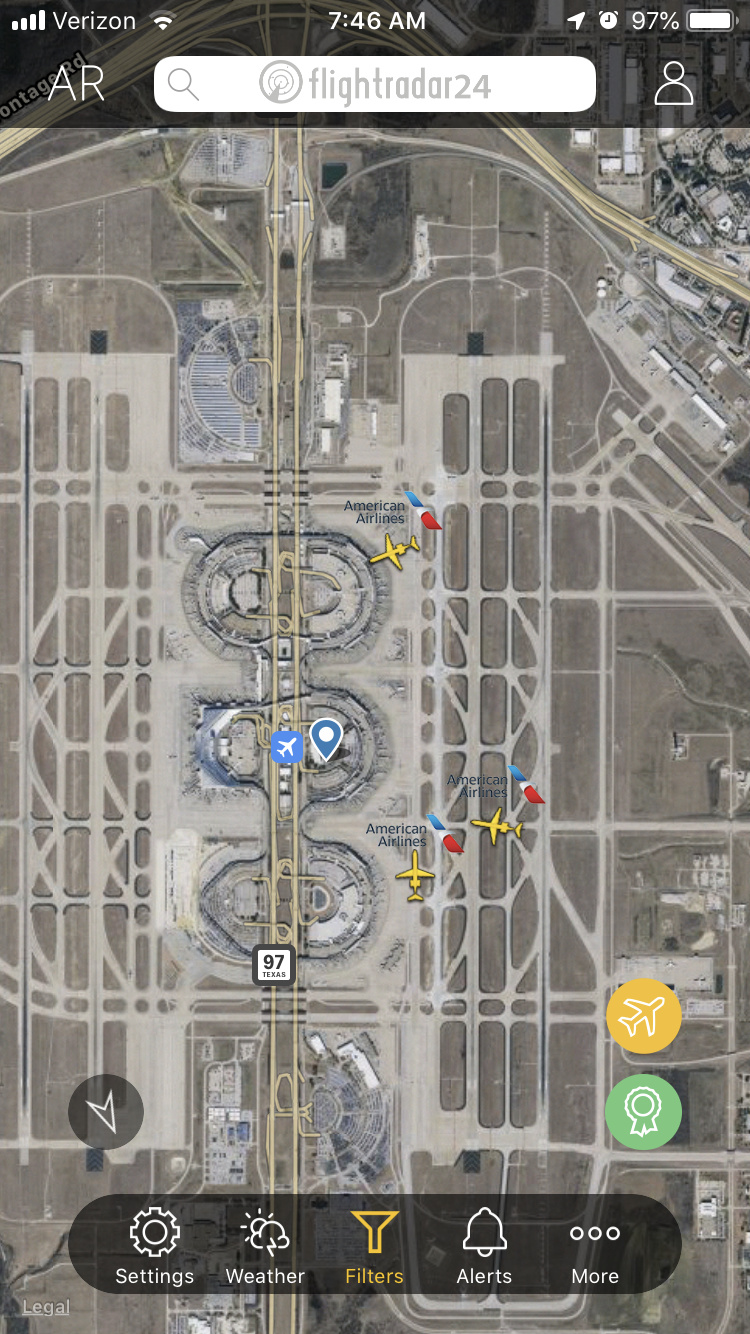The height and width of the screenshot is (1334, 750).
Task: Tap the green award ribbon button
Action: click(643, 1111)
